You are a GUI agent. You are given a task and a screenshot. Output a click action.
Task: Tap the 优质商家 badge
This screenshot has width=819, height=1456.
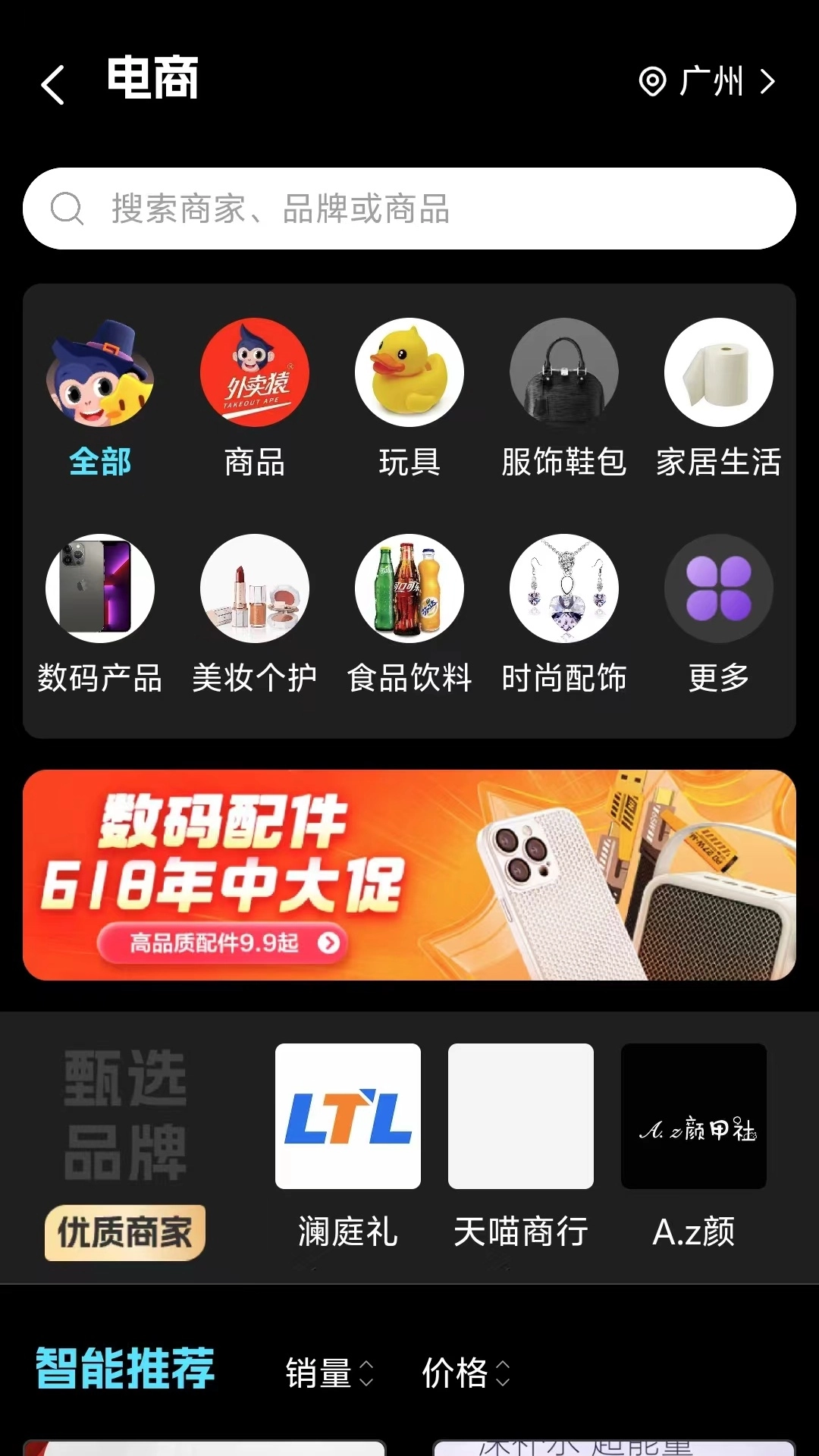[125, 1232]
